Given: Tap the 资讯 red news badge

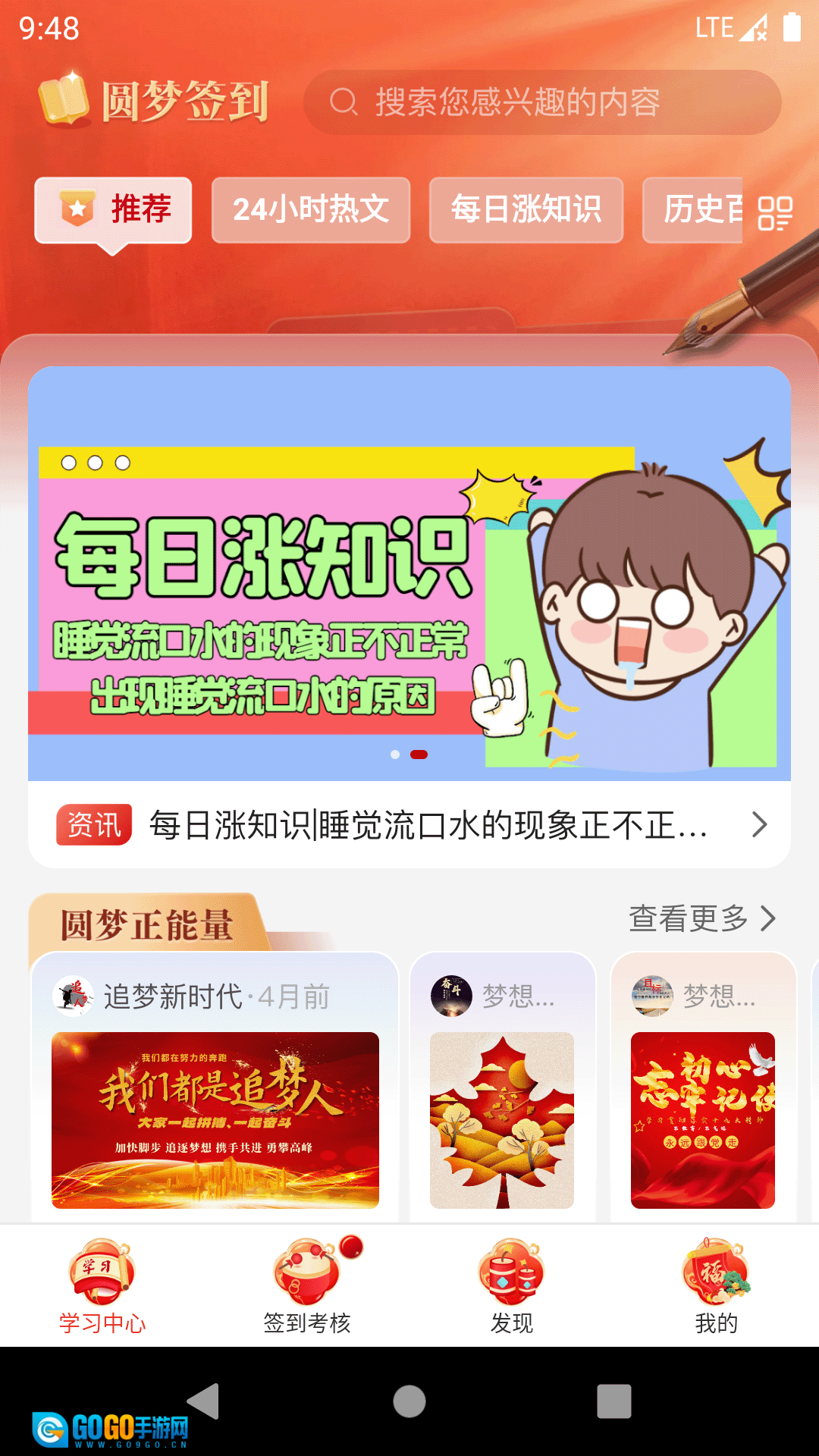Looking at the screenshot, I should pos(93,824).
